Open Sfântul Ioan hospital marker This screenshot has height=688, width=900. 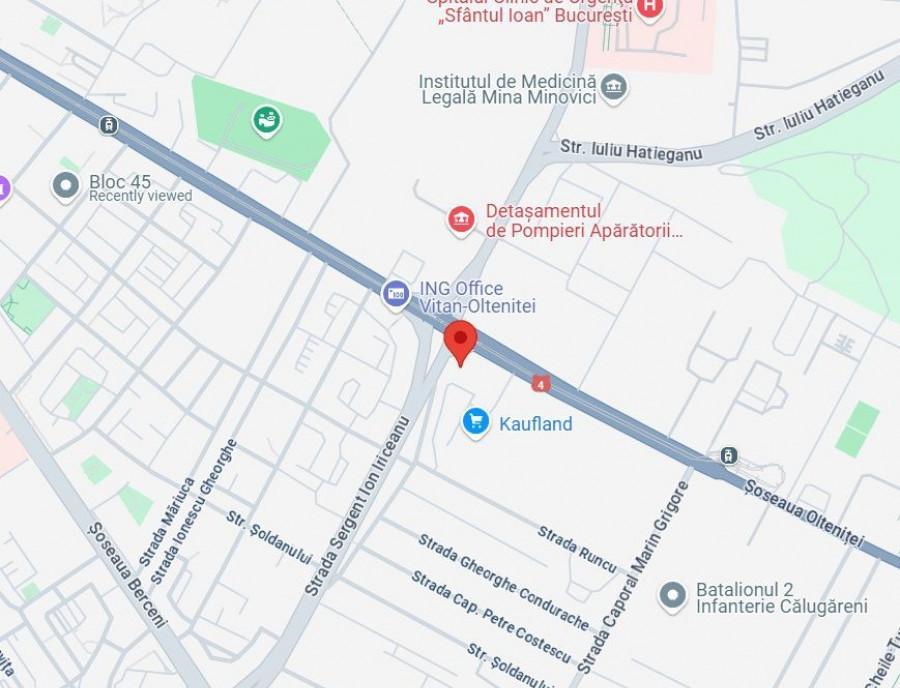650,8
